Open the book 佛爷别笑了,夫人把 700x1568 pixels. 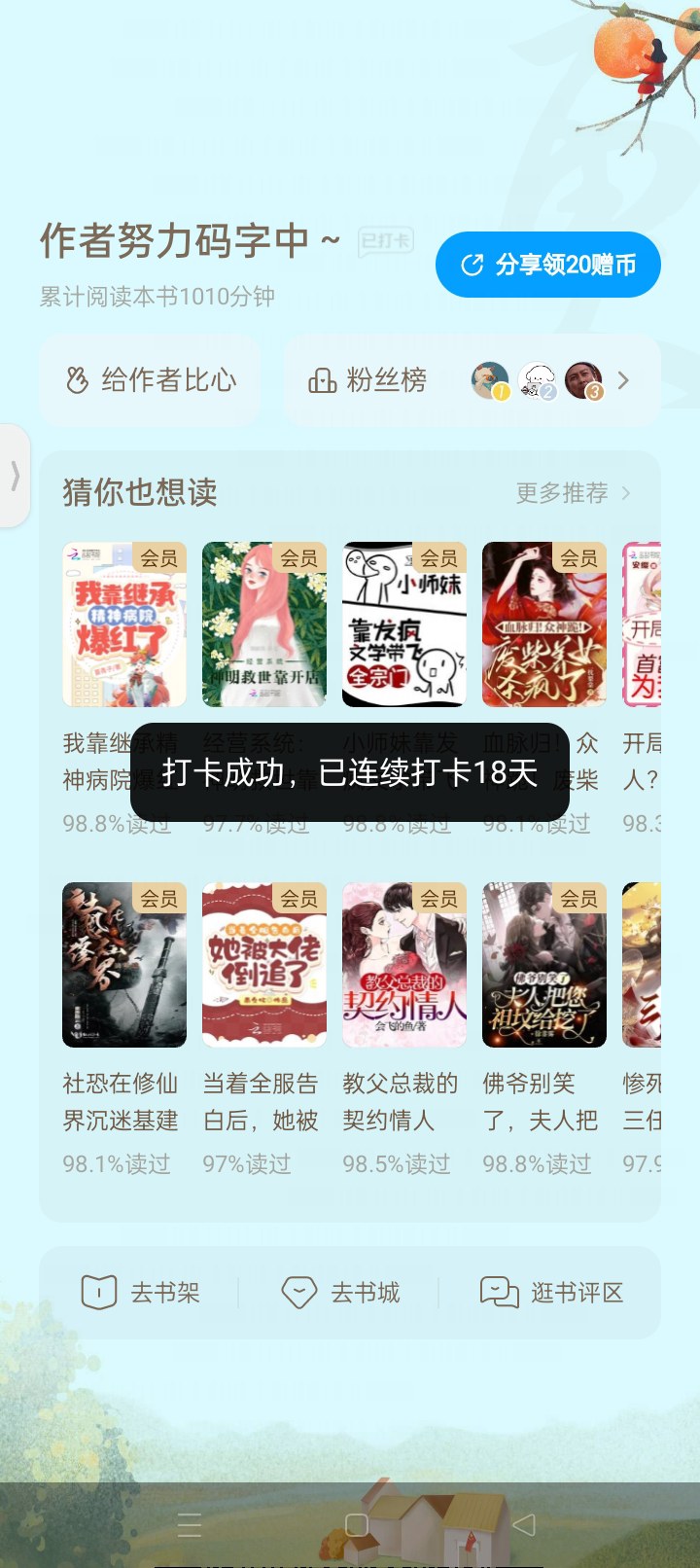[x=544, y=965]
